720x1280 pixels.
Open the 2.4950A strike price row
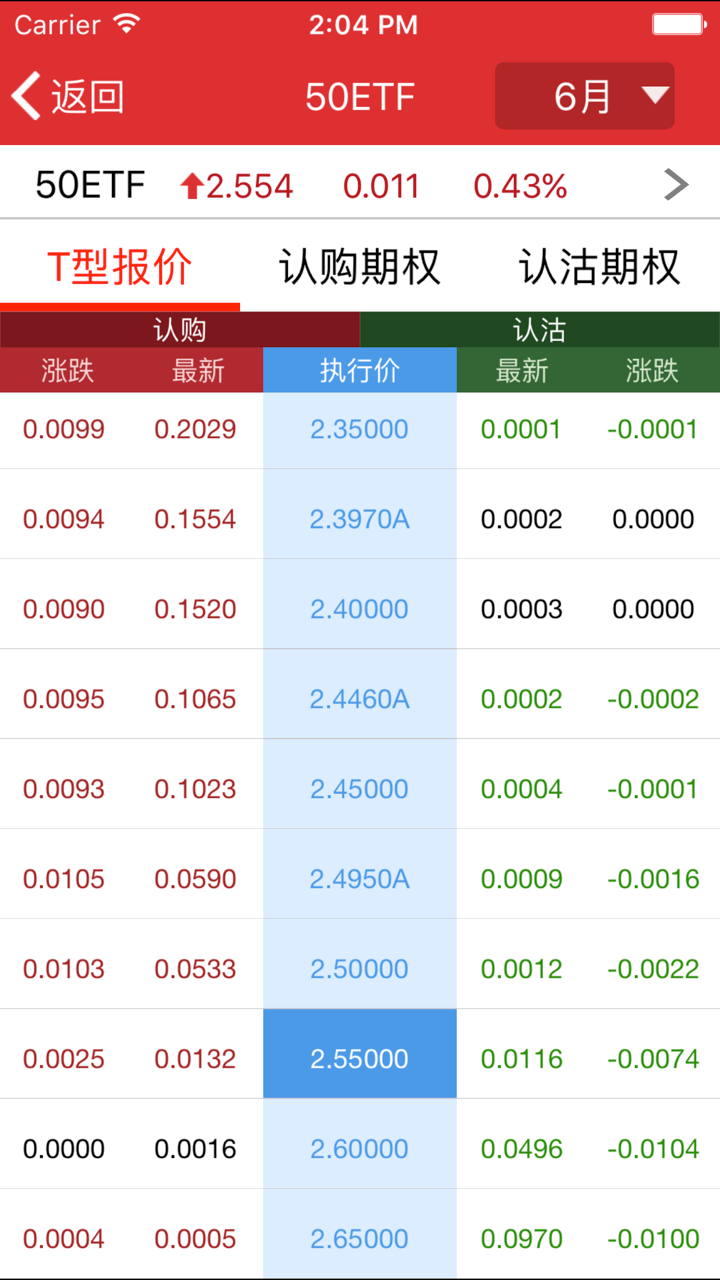pos(360,879)
